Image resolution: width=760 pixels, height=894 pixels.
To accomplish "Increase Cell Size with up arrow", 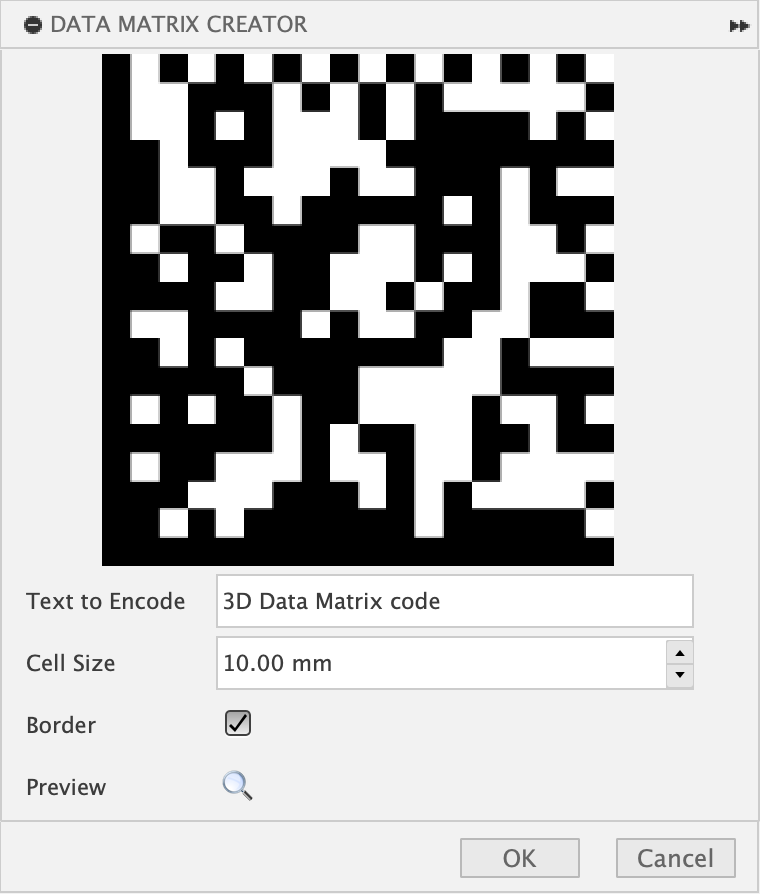I will pyautogui.click(x=680, y=653).
